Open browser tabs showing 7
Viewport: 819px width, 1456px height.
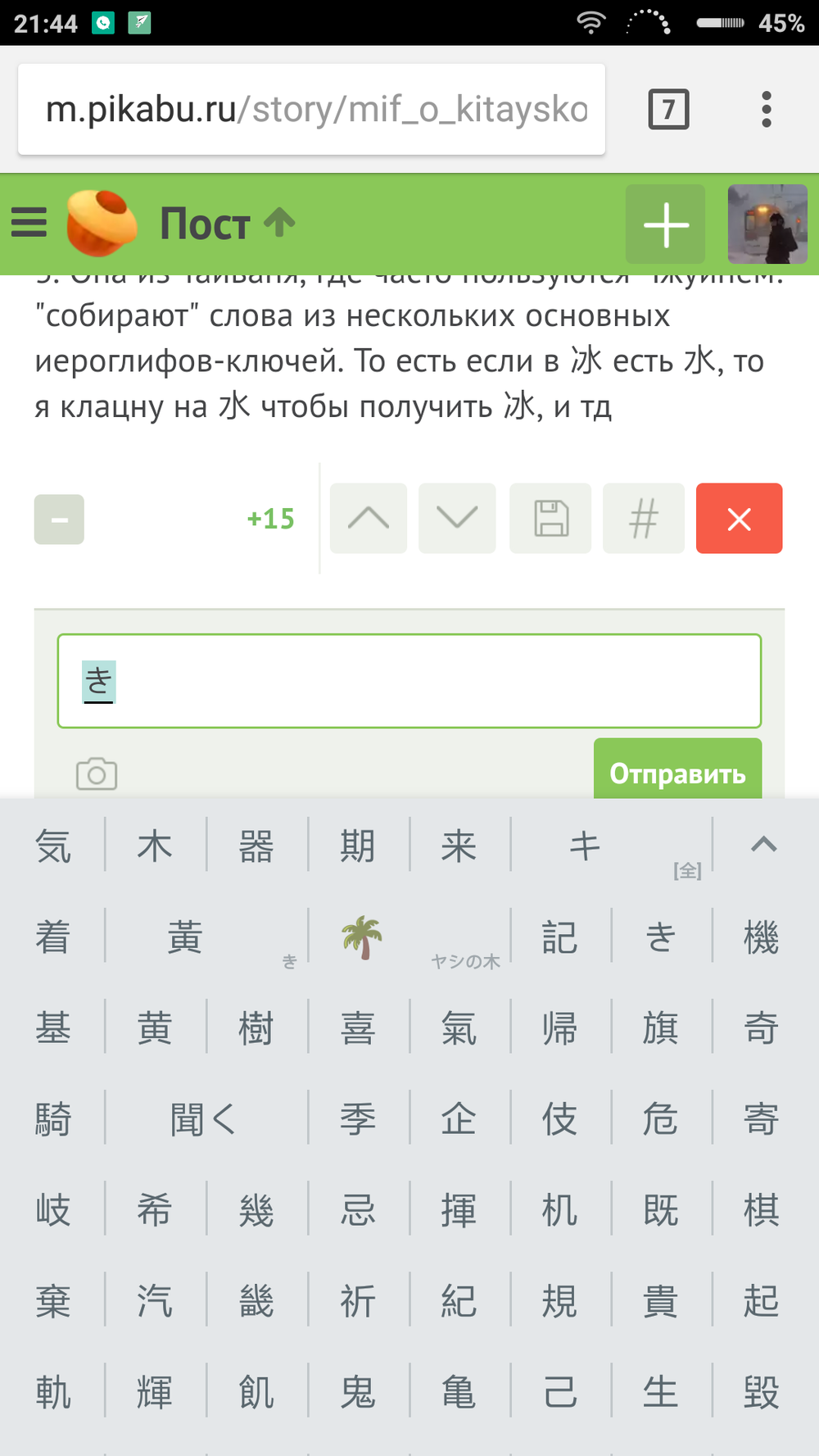pos(668,109)
